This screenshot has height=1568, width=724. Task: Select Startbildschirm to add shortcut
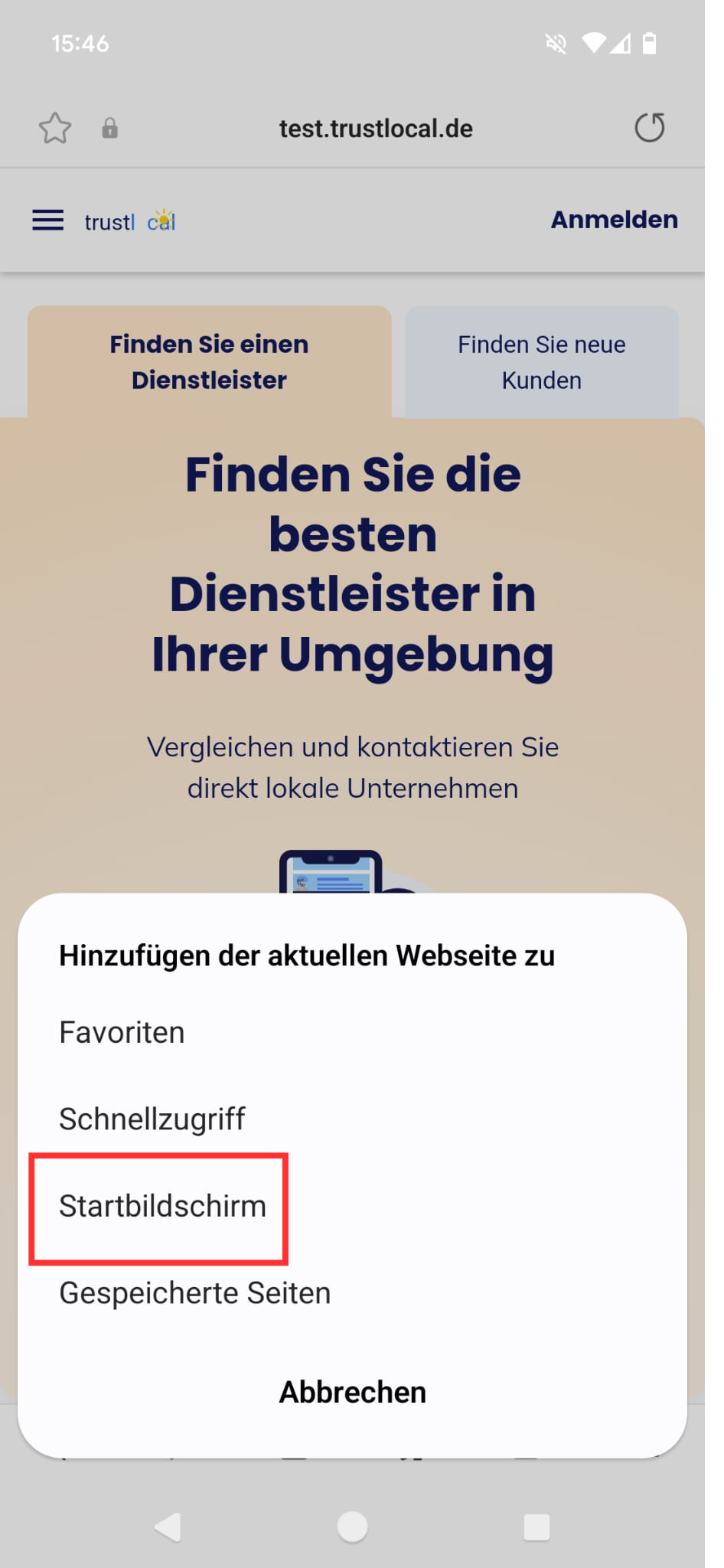(x=162, y=1206)
